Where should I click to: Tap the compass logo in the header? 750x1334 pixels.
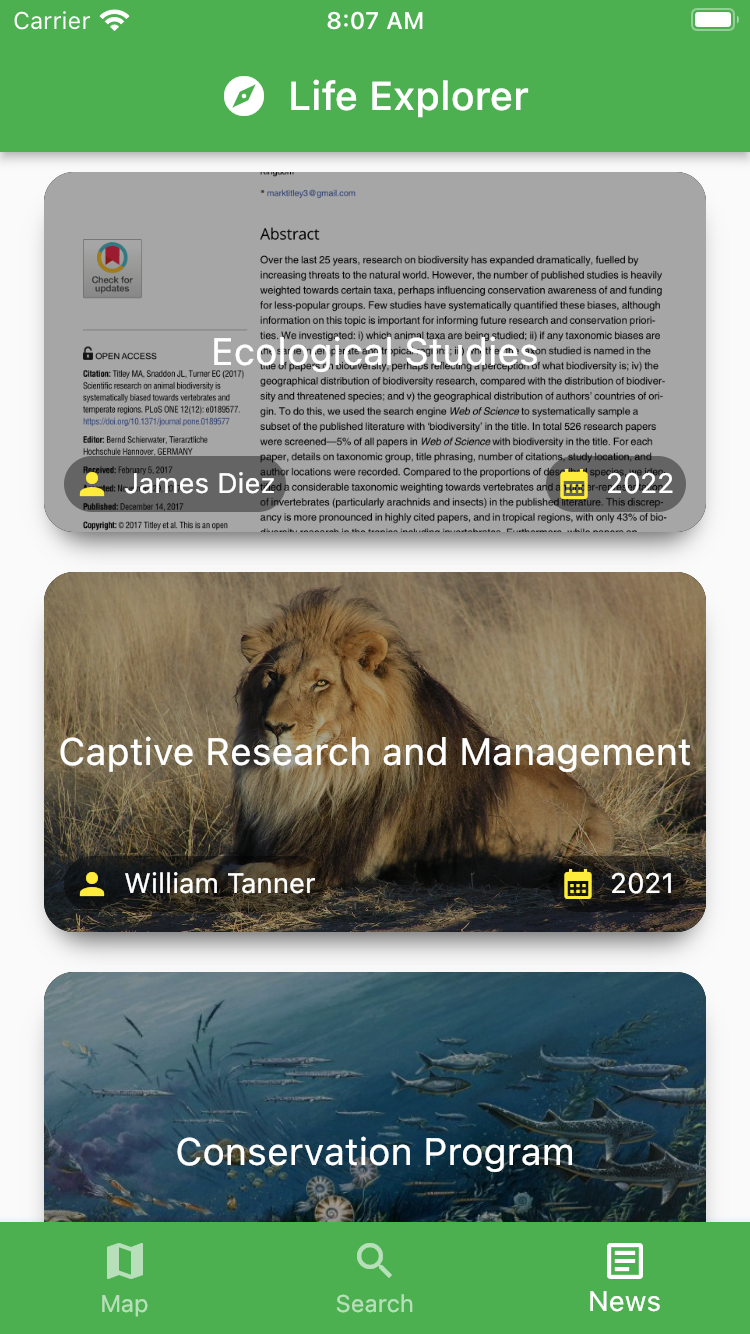click(x=245, y=96)
